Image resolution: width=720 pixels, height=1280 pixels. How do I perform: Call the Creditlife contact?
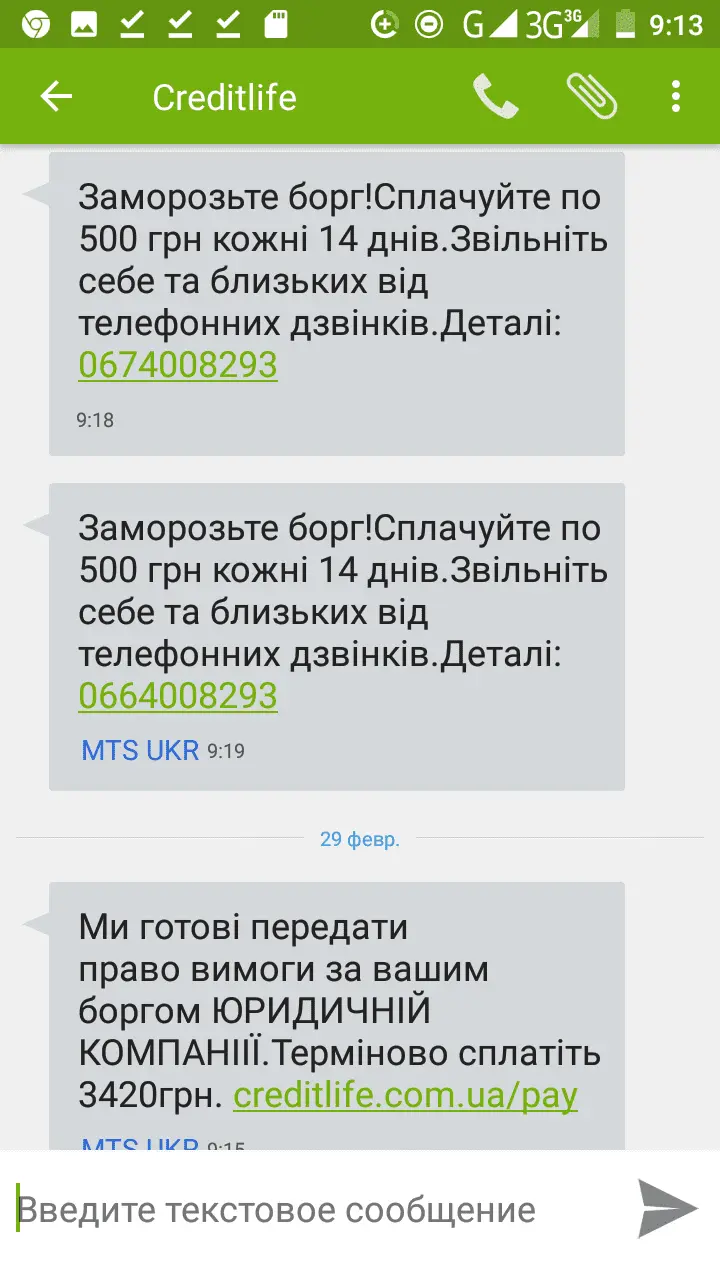tap(495, 97)
